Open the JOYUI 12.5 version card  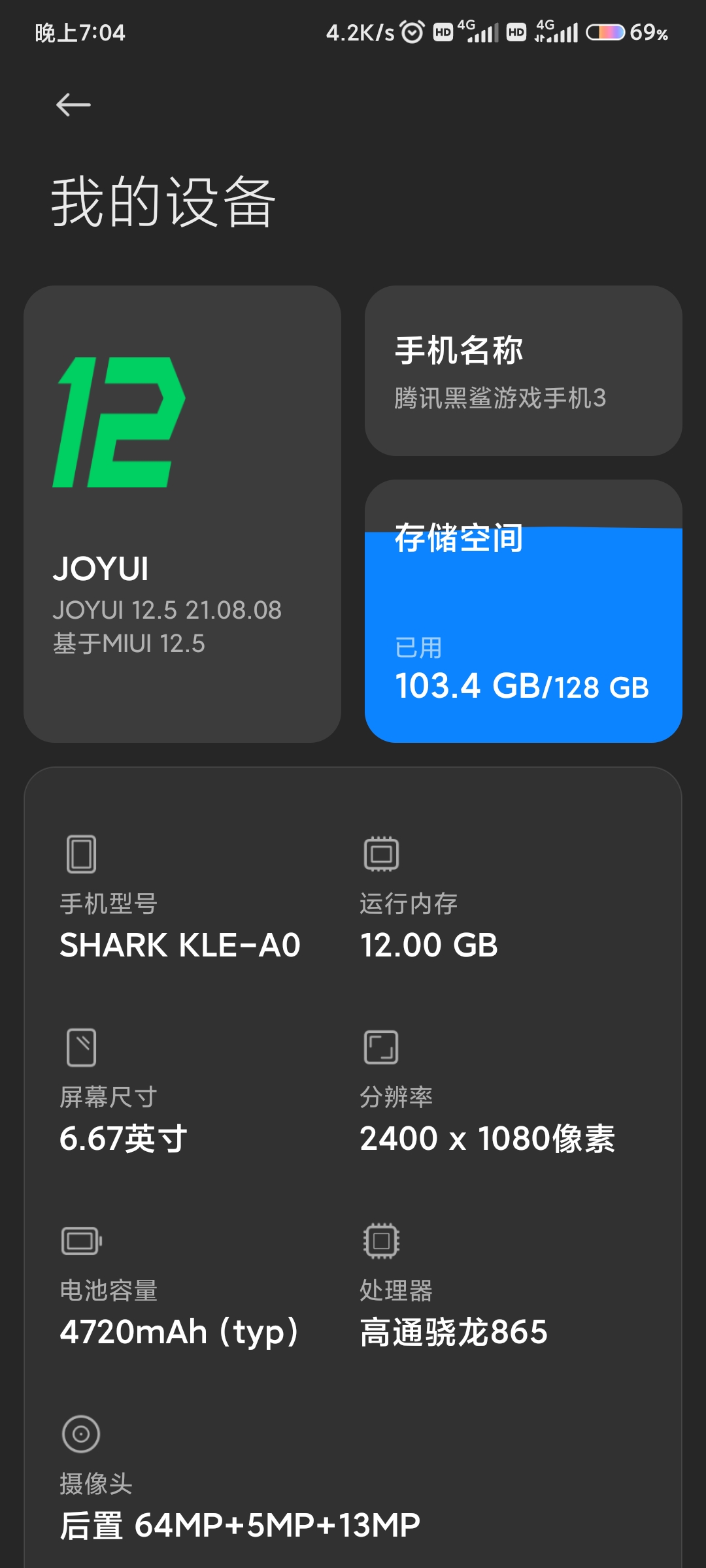click(x=182, y=514)
